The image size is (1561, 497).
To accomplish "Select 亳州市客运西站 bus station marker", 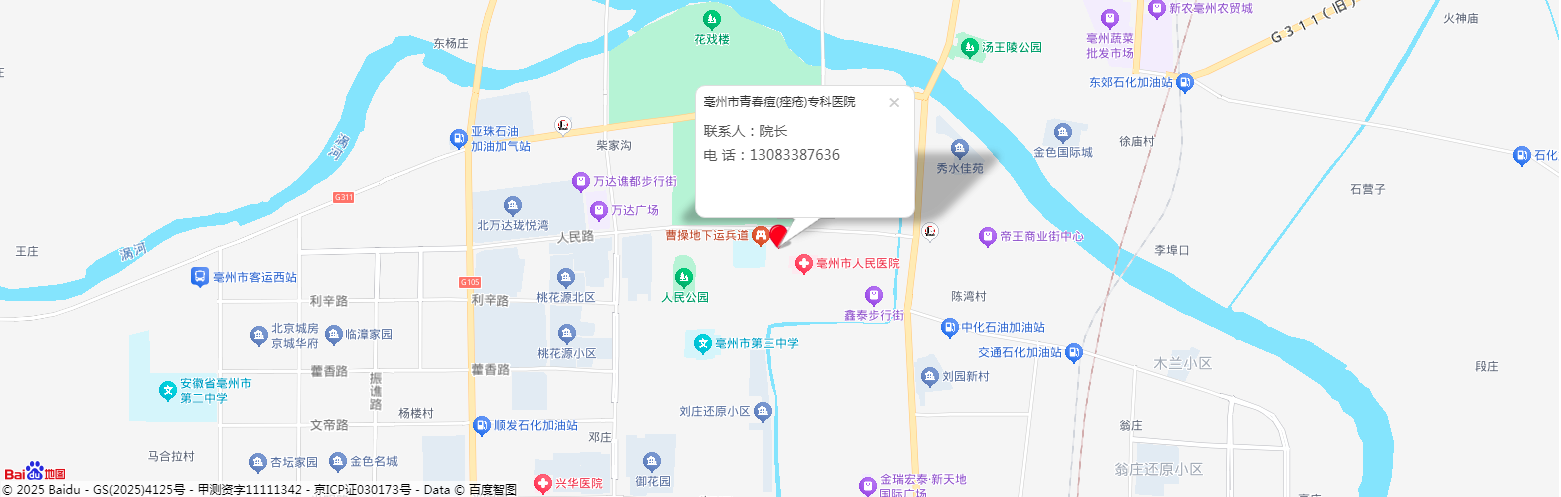I will (x=200, y=277).
